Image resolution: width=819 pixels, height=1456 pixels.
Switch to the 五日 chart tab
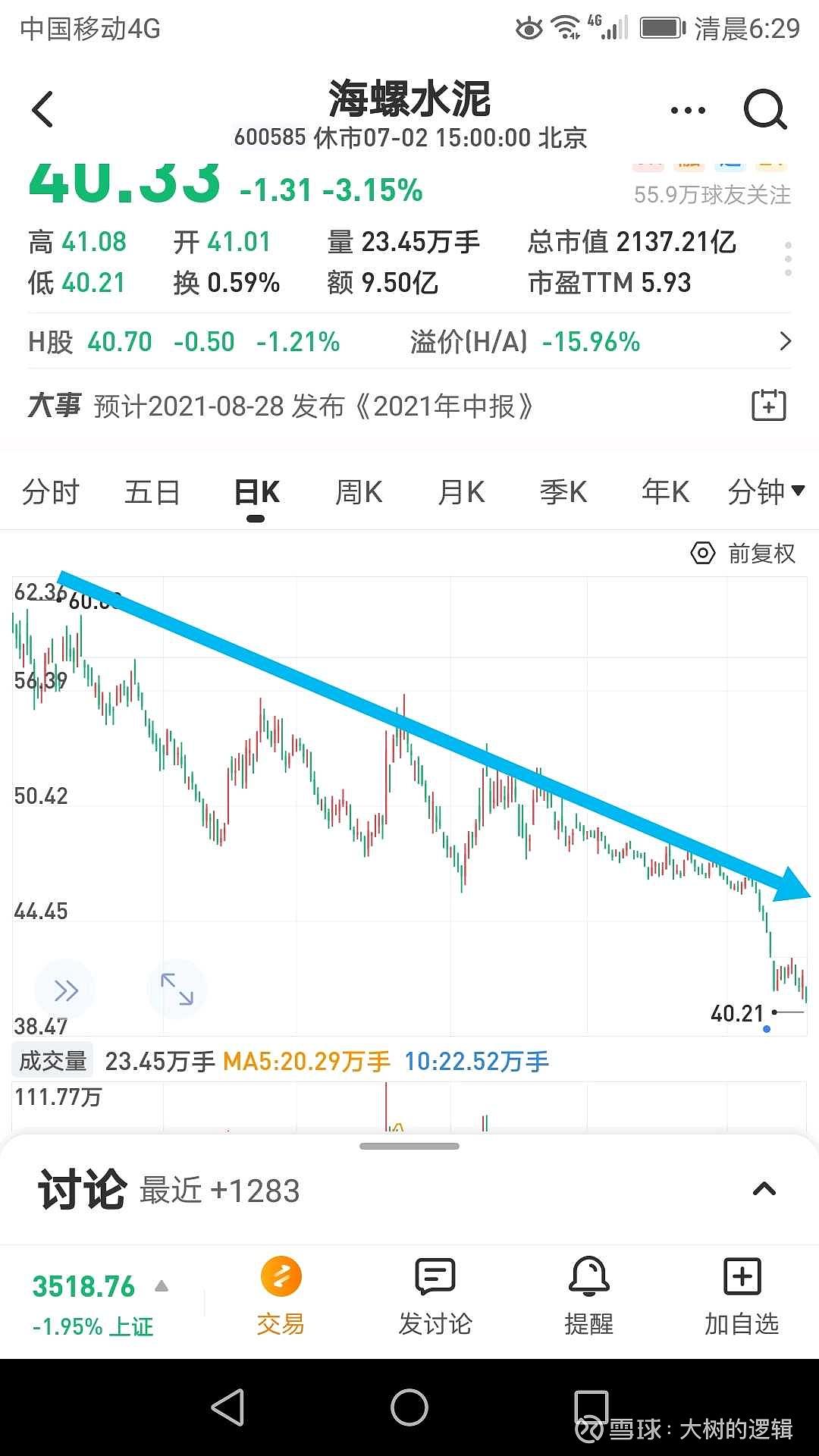pyautogui.click(x=152, y=492)
